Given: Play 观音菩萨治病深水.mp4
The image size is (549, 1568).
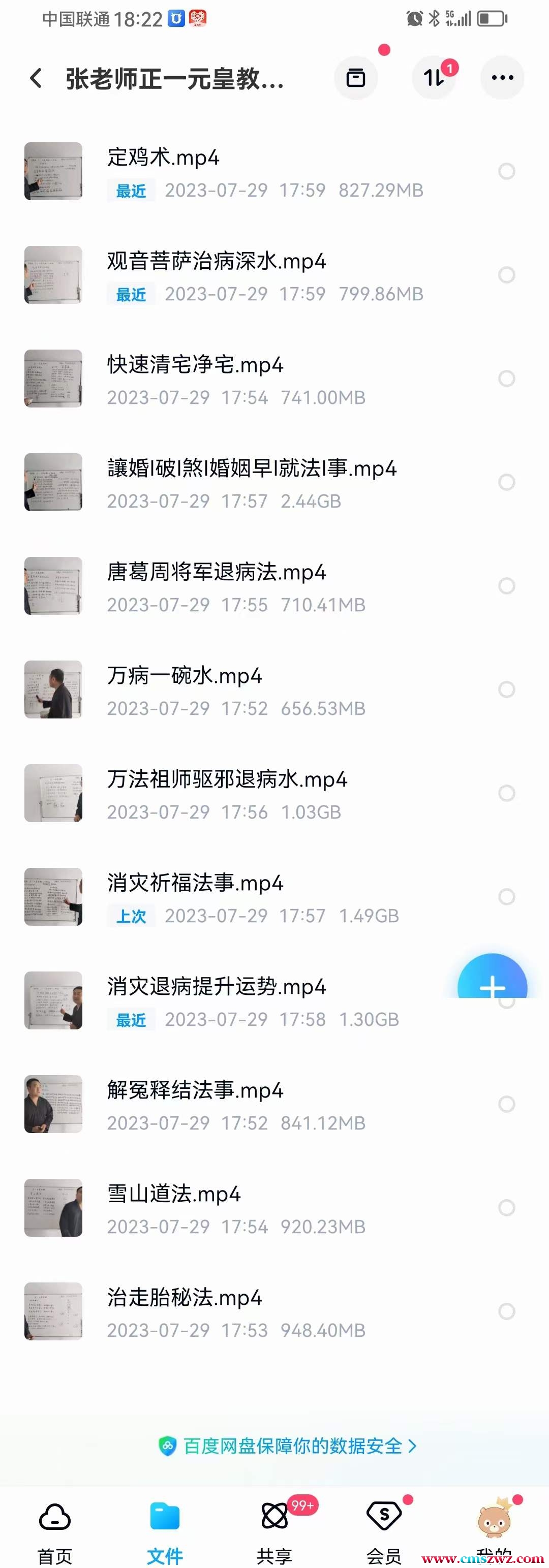Looking at the screenshot, I should (x=216, y=261).
